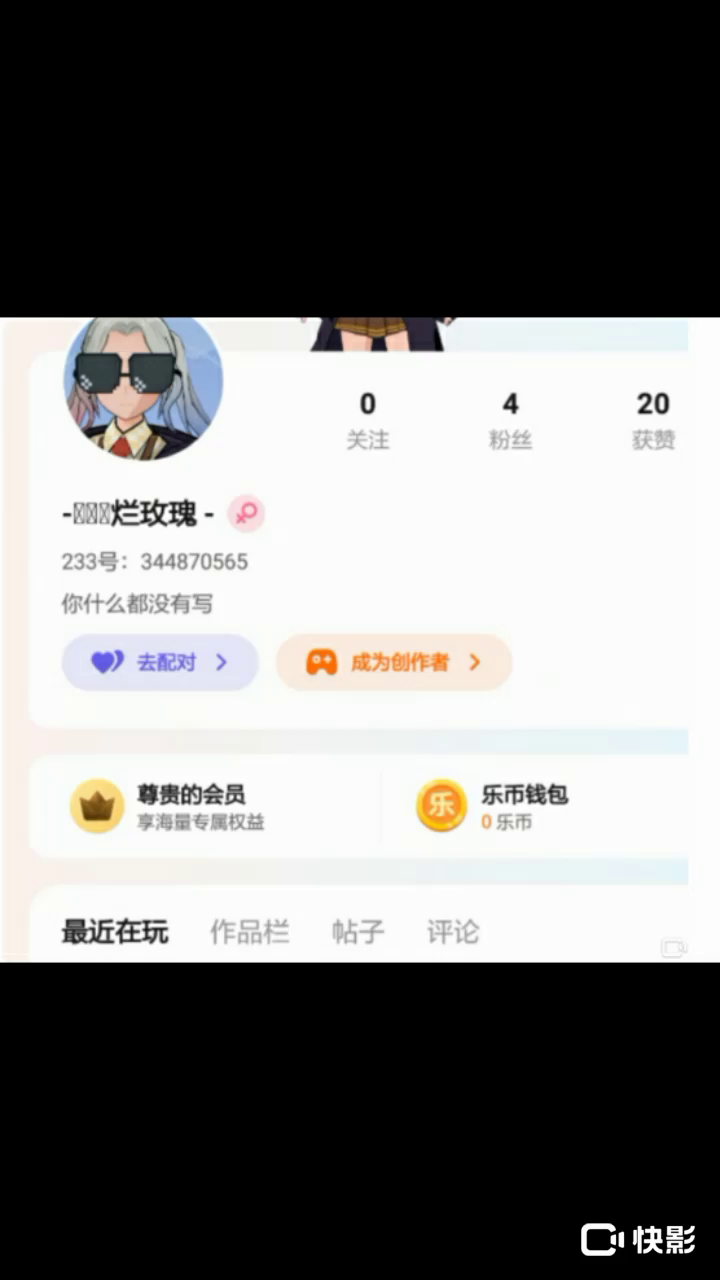
Task: Switch to the 帖子 tab
Action: [358, 932]
